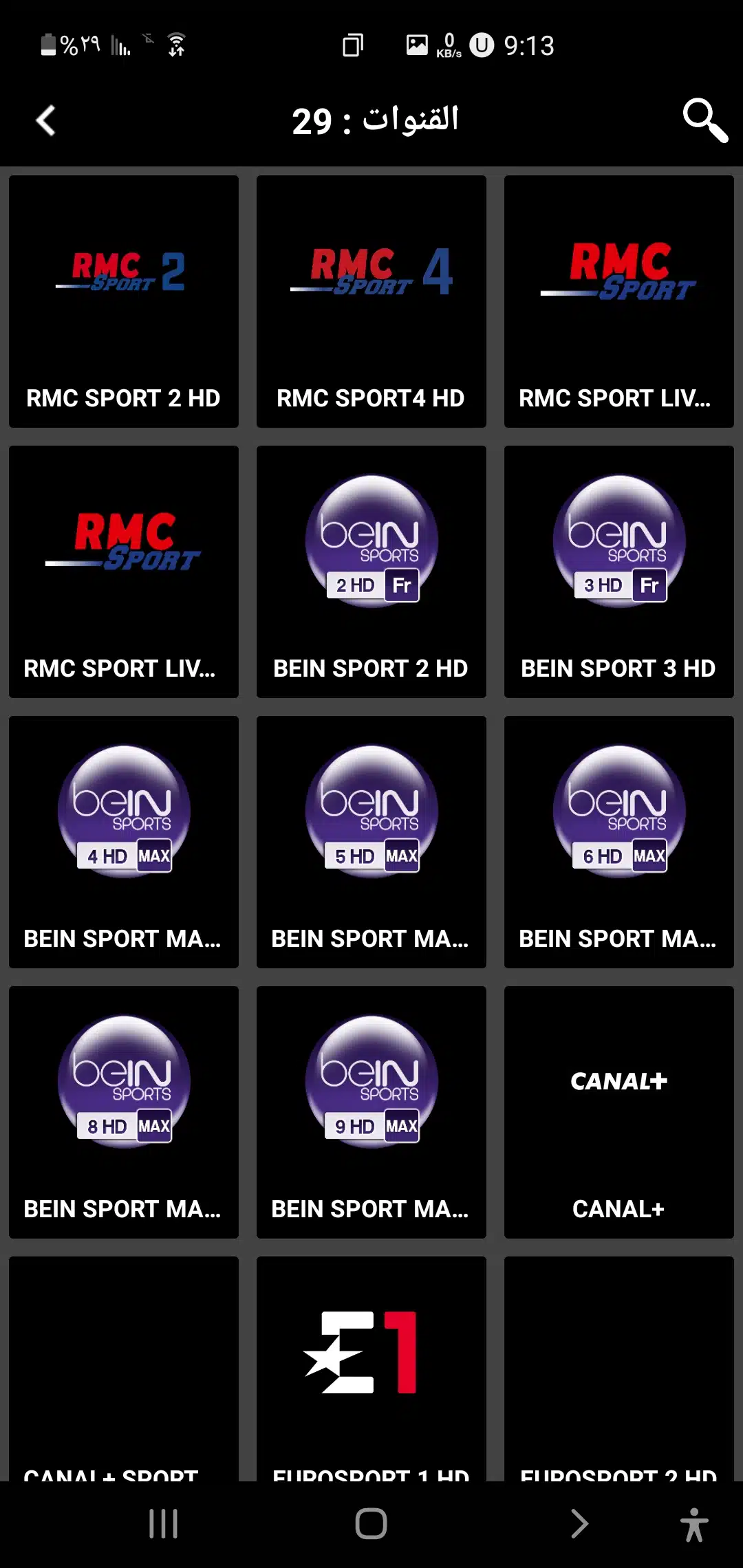Tap the system home button
743x1568 pixels.
coord(371,1523)
